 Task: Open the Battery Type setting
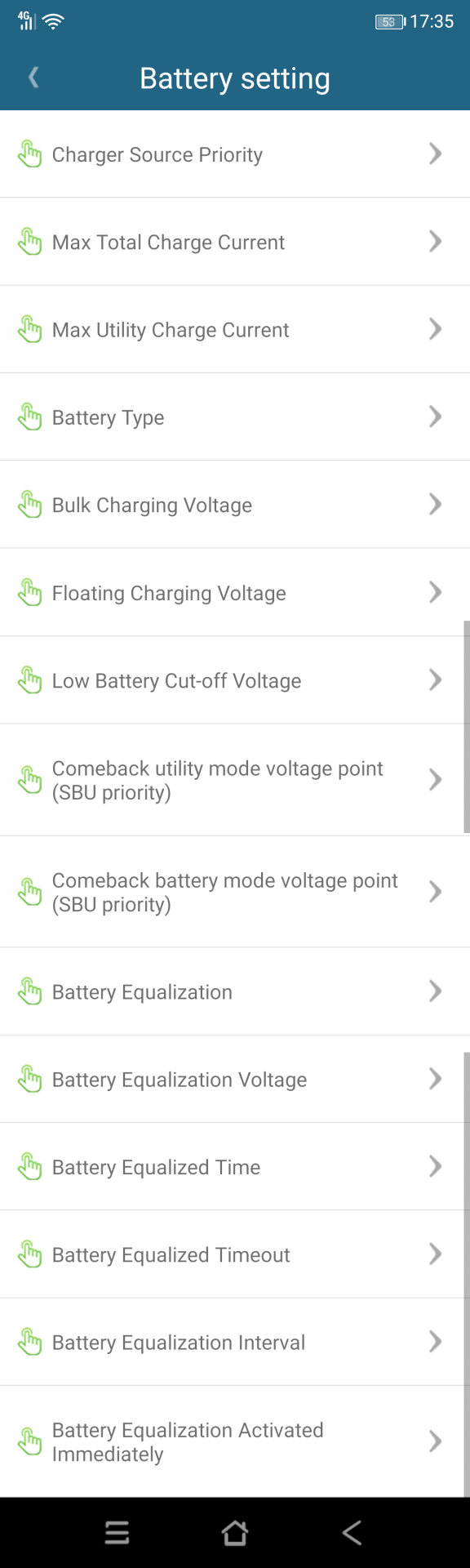coord(235,417)
